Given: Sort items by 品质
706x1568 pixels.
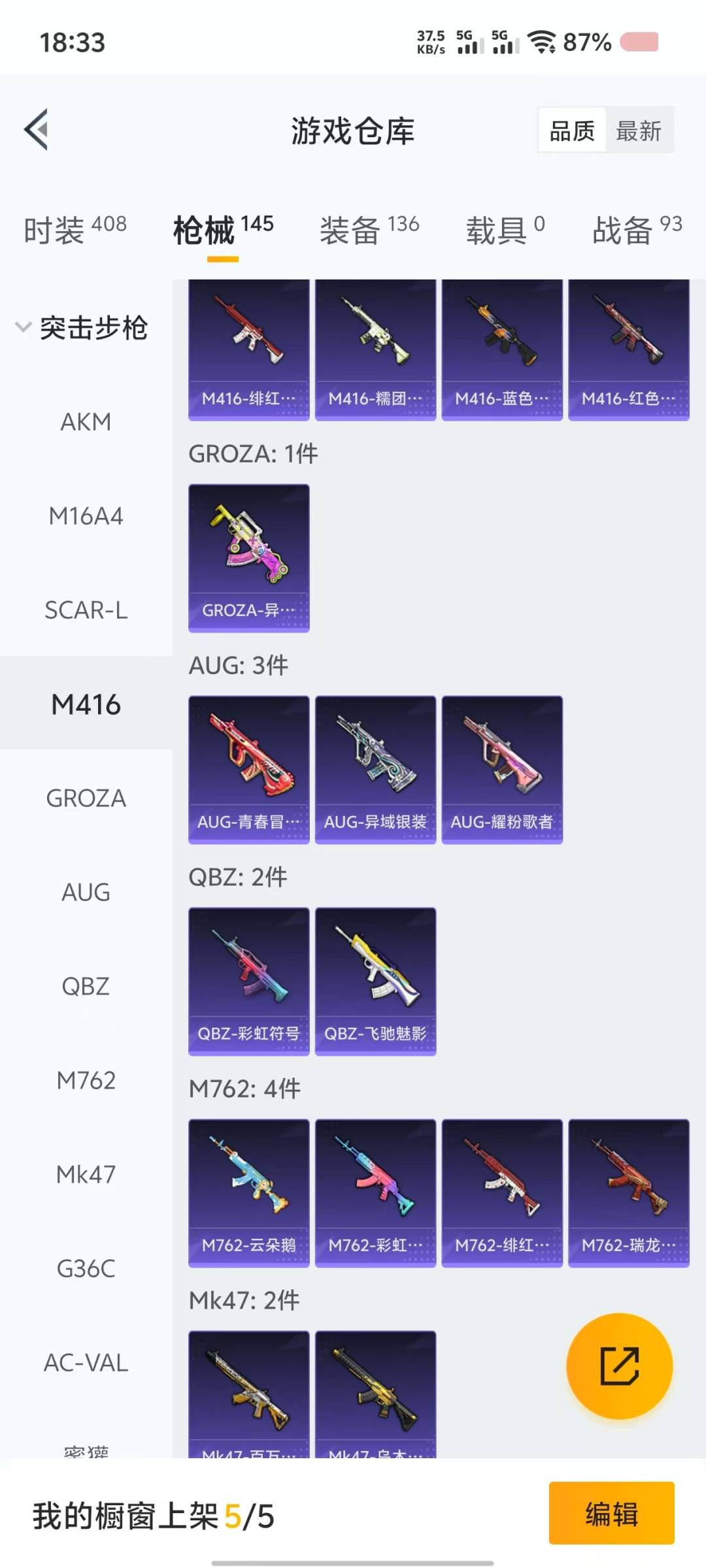Looking at the screenshot, I should [x=572, y=131].
